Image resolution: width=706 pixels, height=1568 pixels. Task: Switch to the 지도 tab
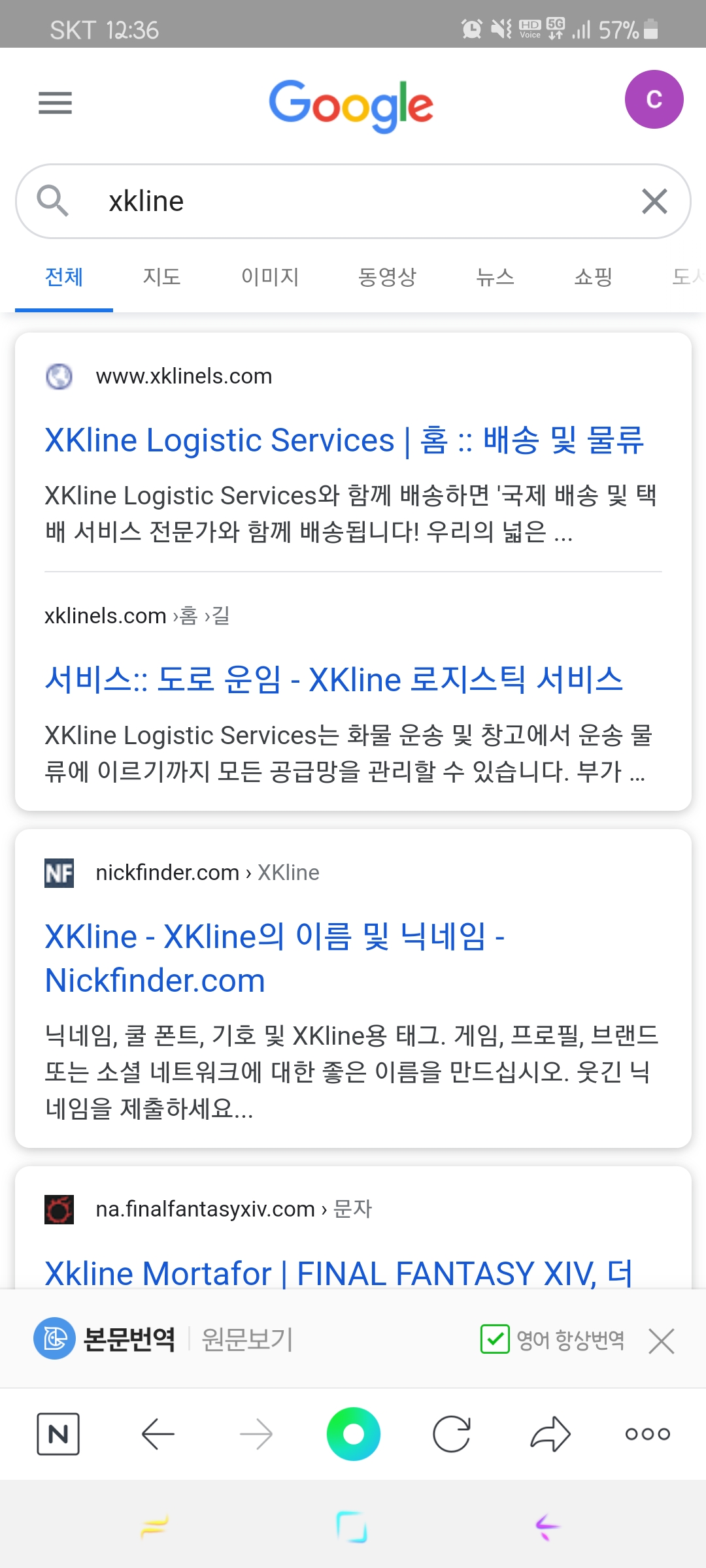pyautogui.click(x=161, y=277)
